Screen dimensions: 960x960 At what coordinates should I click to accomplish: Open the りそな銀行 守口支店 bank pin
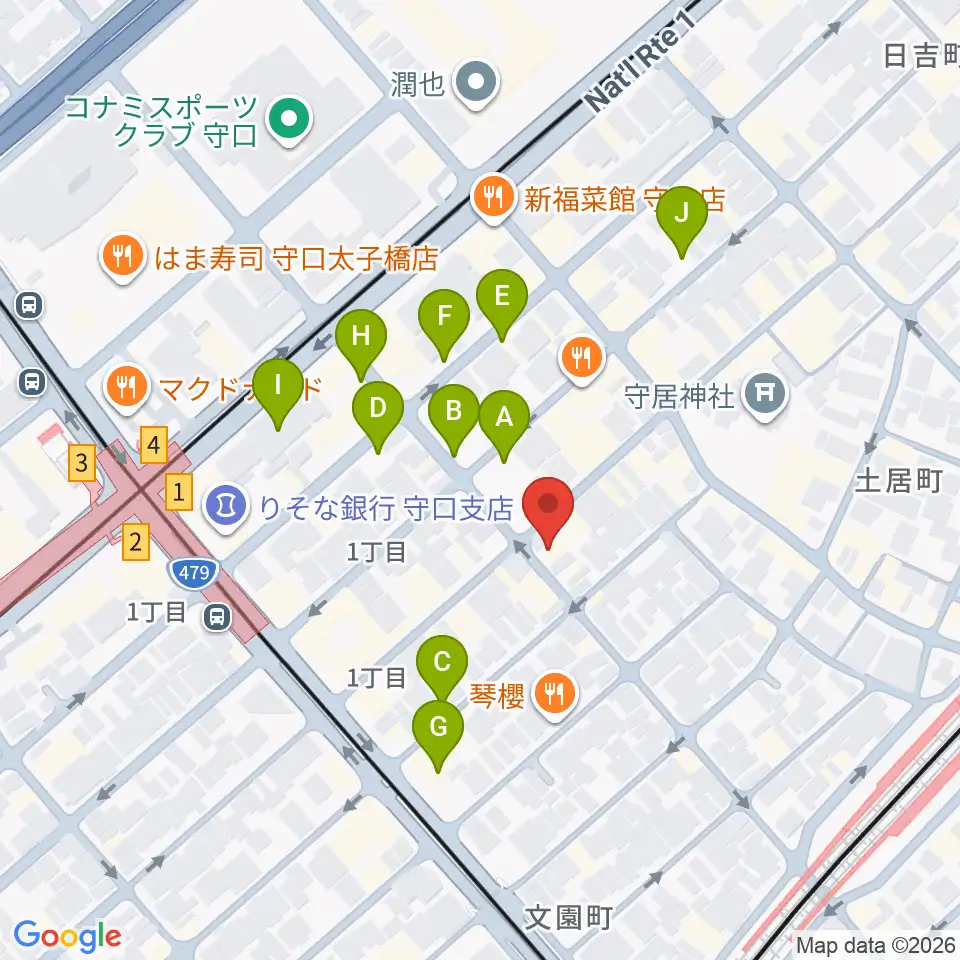pyautogui.click(x=226, y=508)
